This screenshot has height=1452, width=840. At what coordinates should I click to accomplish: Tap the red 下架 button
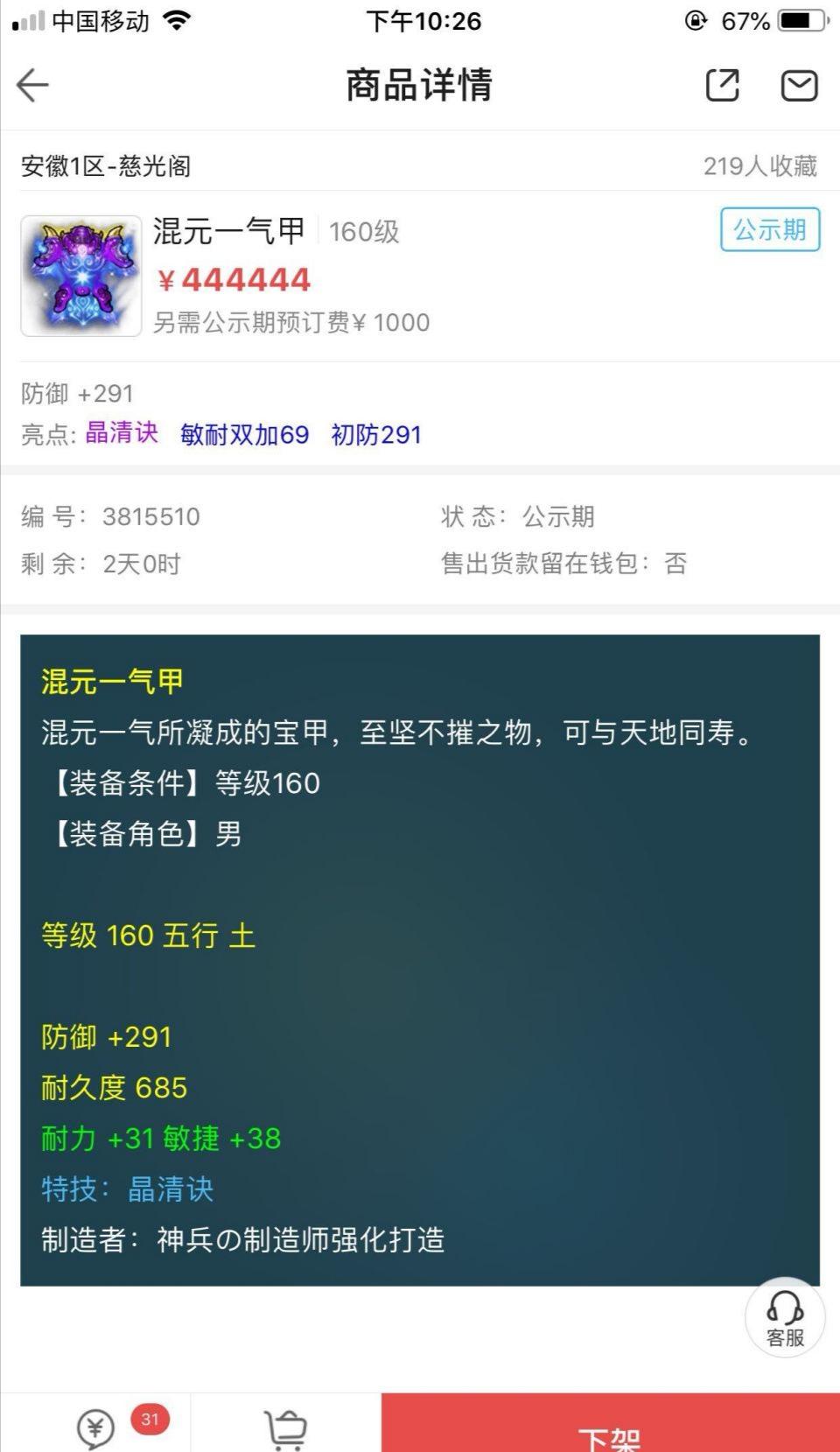point(610,1427)
